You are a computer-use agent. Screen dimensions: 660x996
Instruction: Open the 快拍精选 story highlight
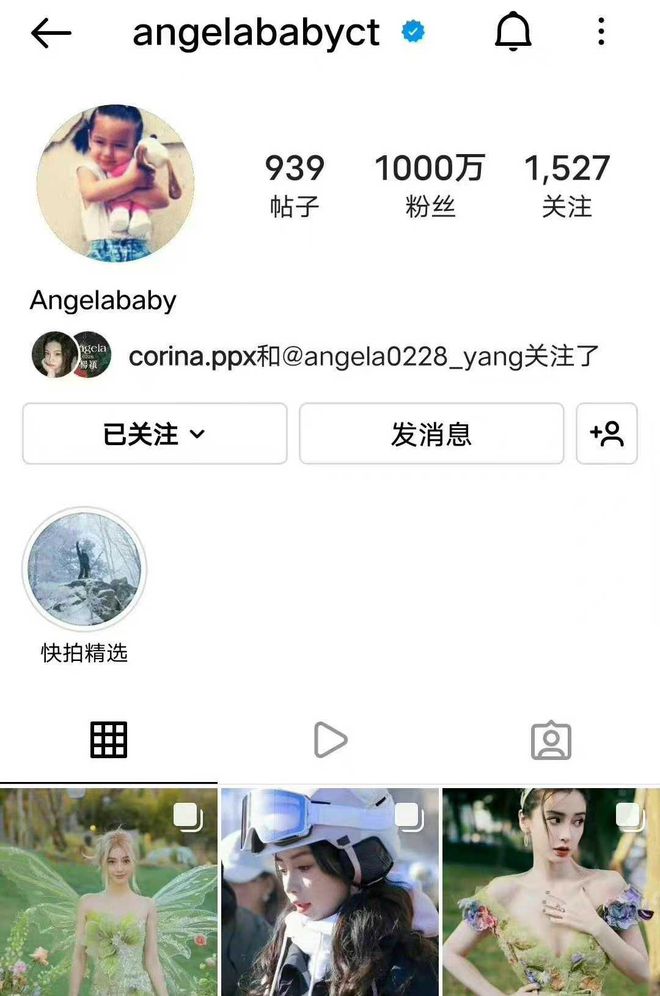(85, 568)
